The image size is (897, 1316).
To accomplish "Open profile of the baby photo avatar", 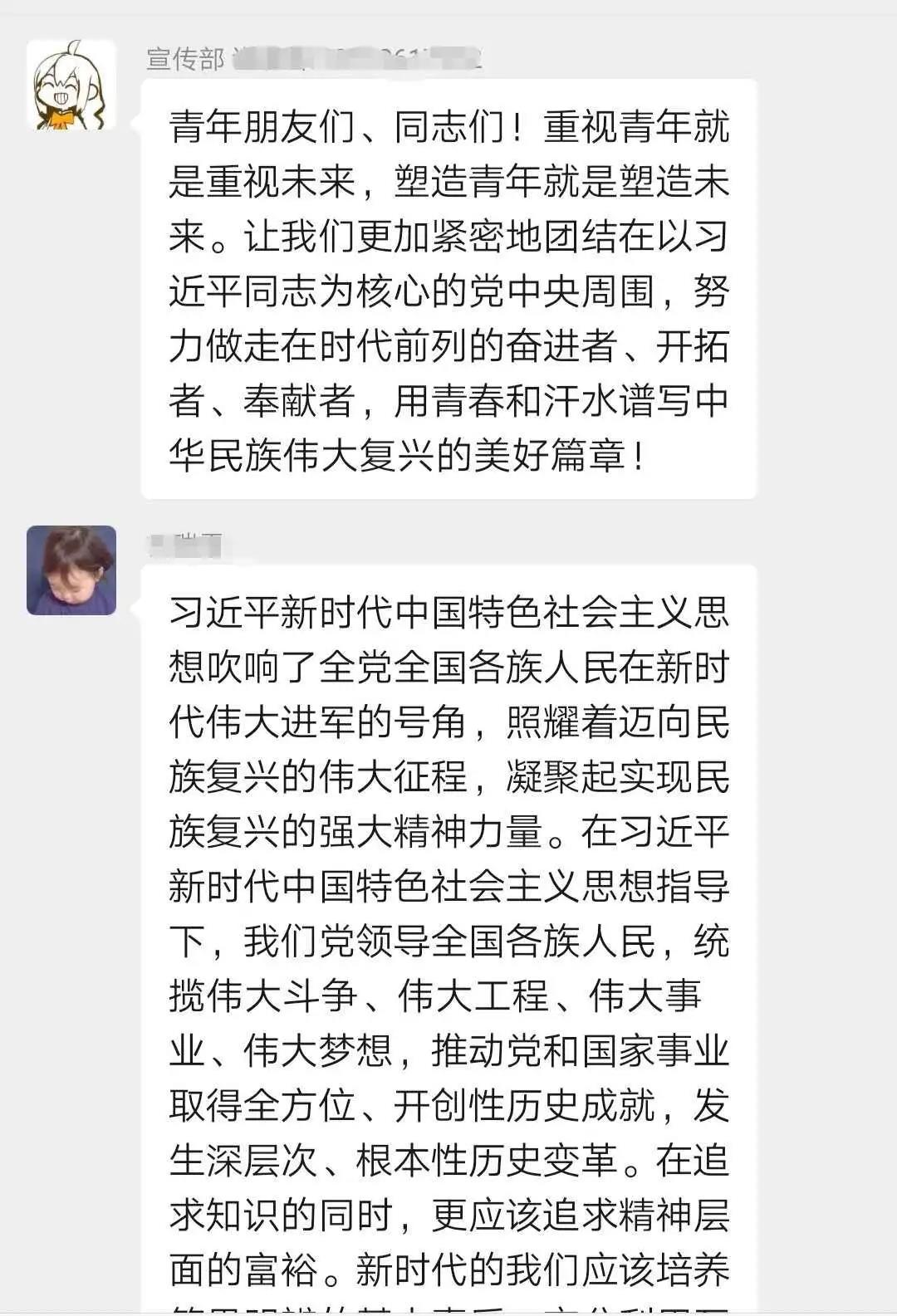I will (x=71, y=570).
